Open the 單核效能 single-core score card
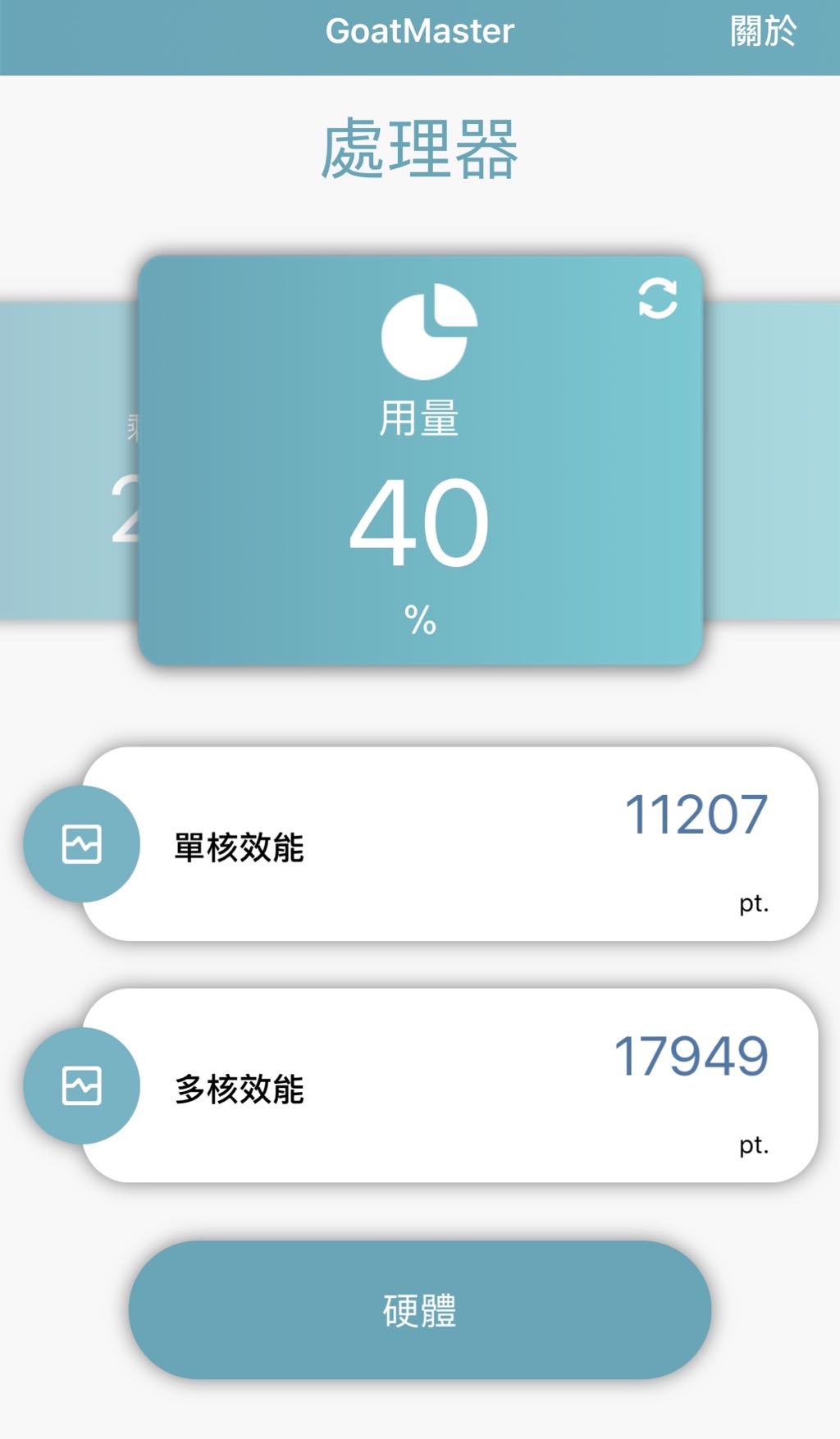 click(x=450, y=844)
